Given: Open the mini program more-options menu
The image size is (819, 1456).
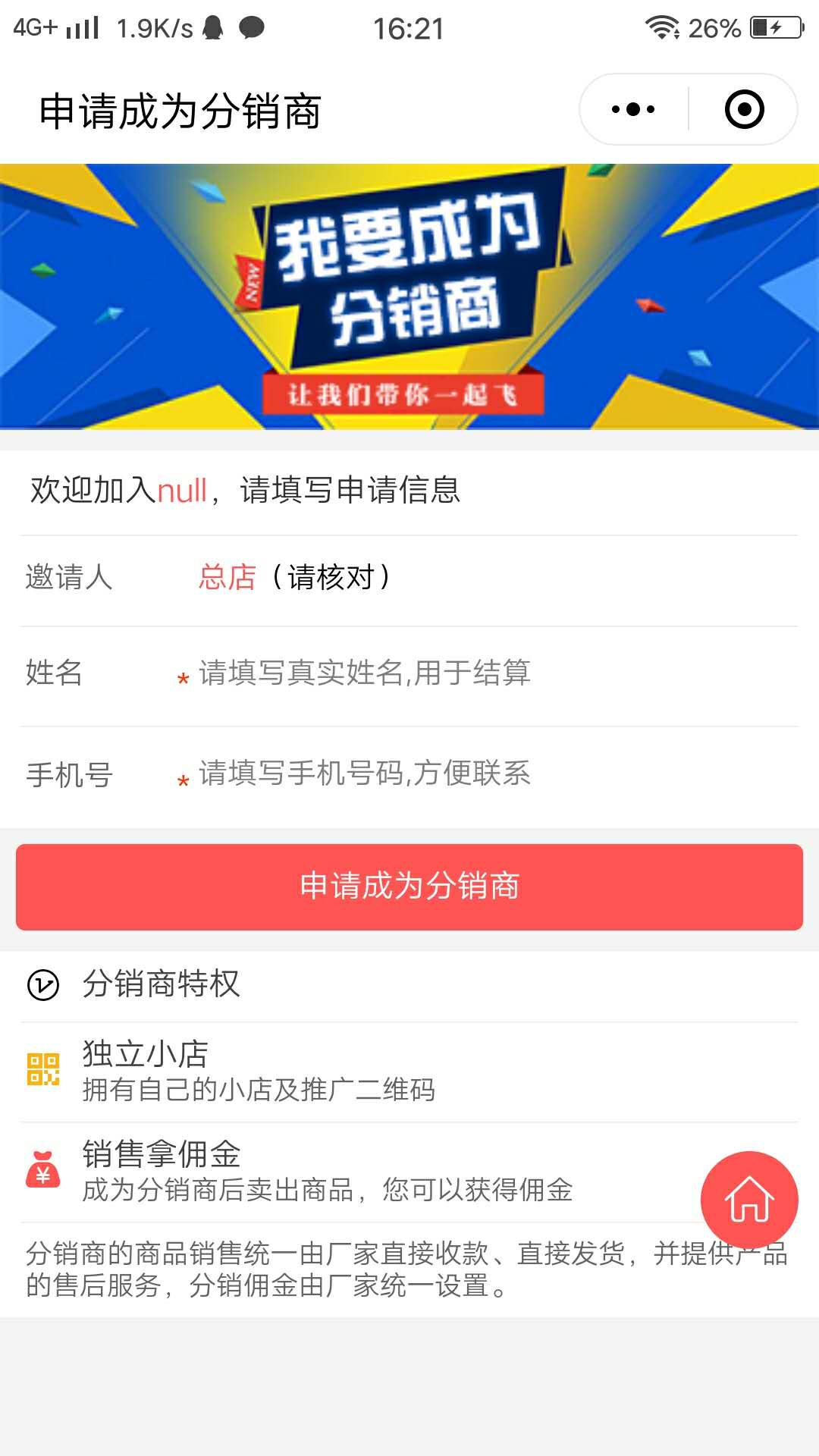Looking at the screenshot, I should [x=634, y=109].
